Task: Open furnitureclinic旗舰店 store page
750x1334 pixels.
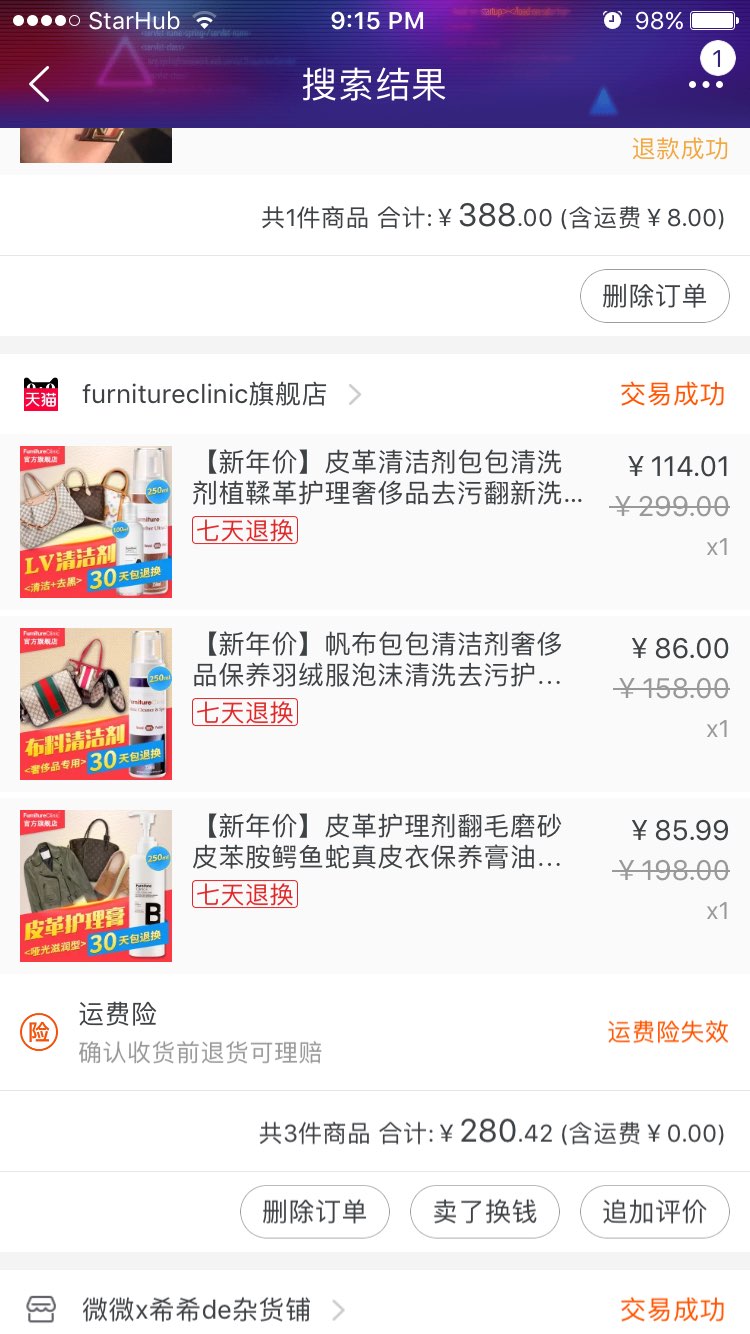Action: (x=204, y=395)
